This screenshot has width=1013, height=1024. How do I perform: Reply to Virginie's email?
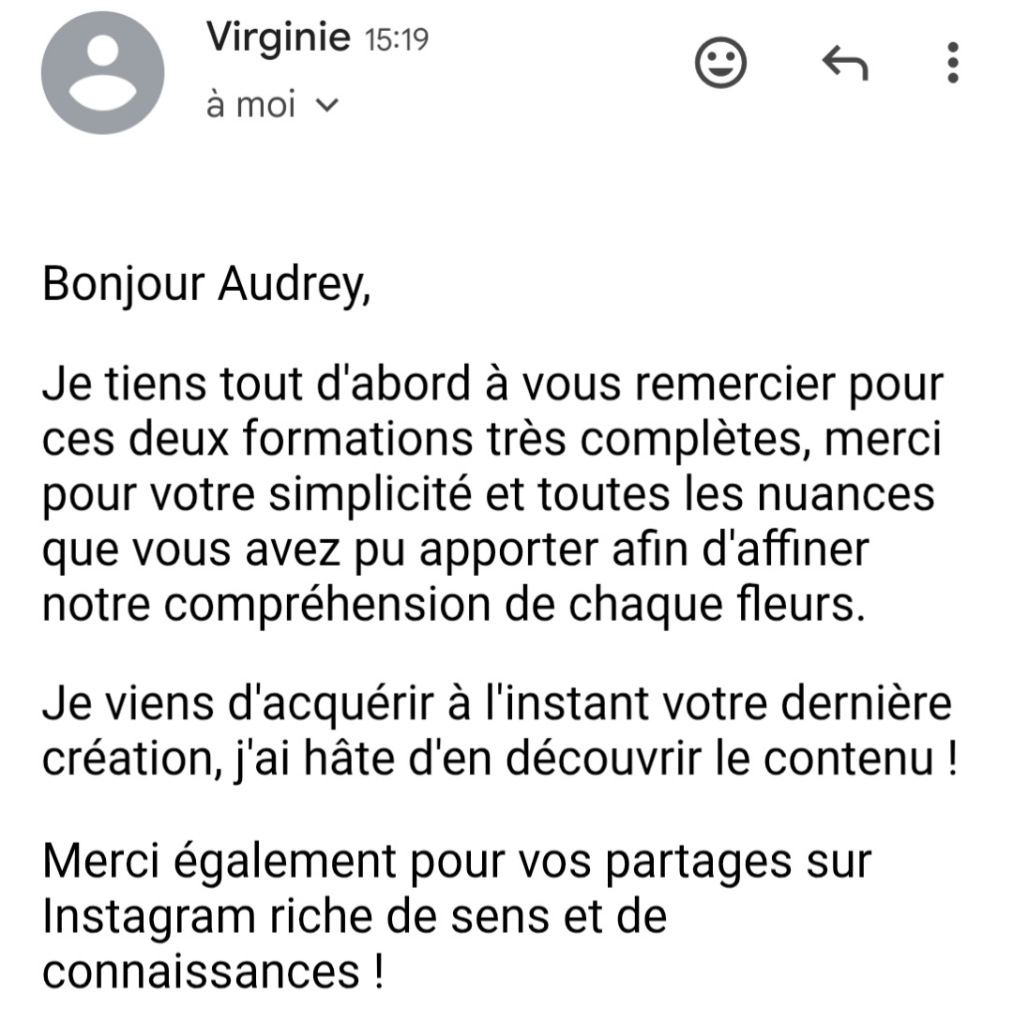pos(845,64)
